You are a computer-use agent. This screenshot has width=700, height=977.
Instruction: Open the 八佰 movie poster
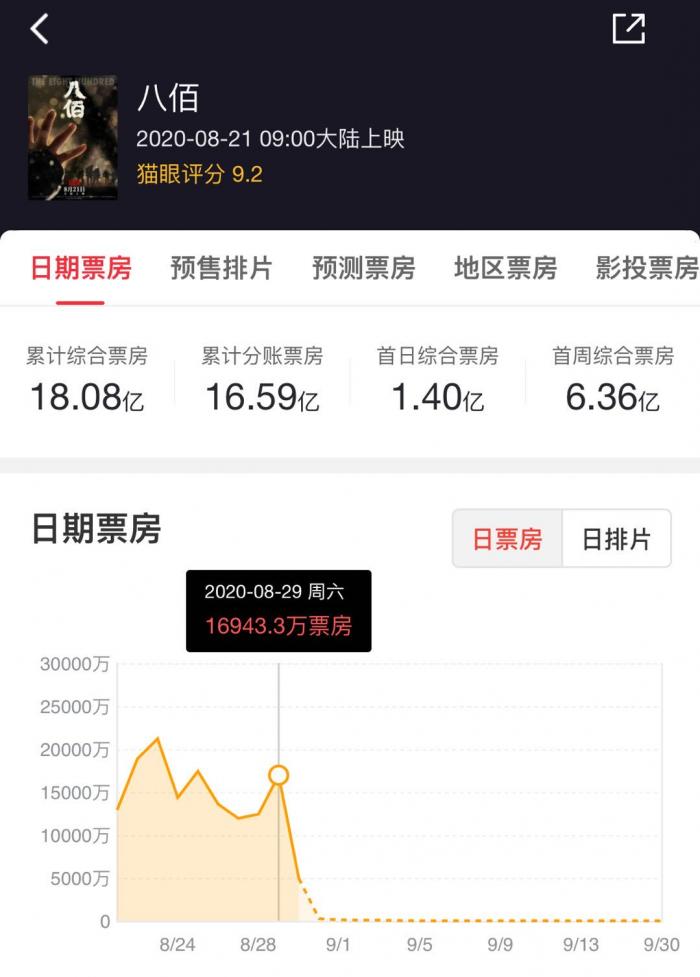72,137
